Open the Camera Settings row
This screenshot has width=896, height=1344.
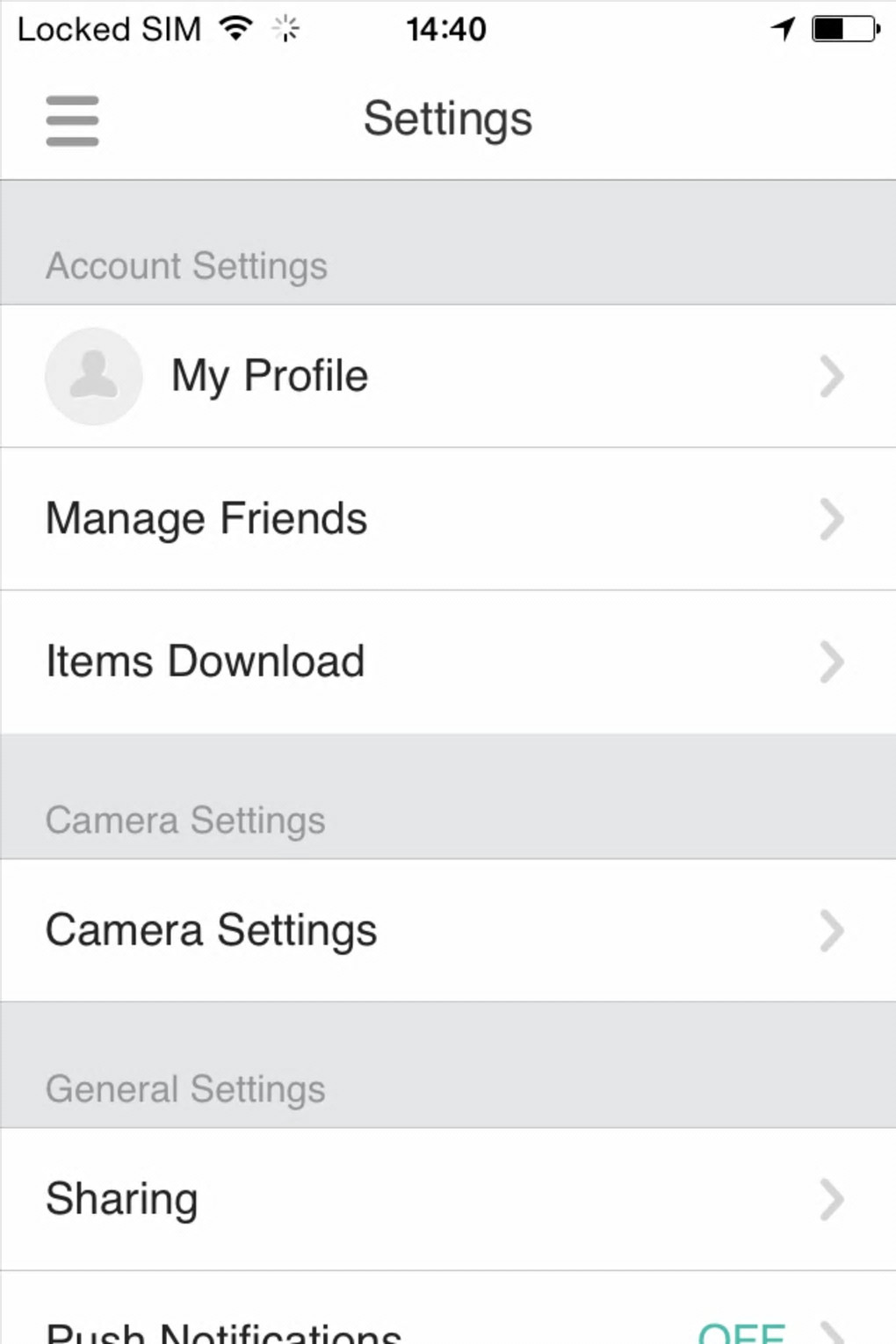446,930
